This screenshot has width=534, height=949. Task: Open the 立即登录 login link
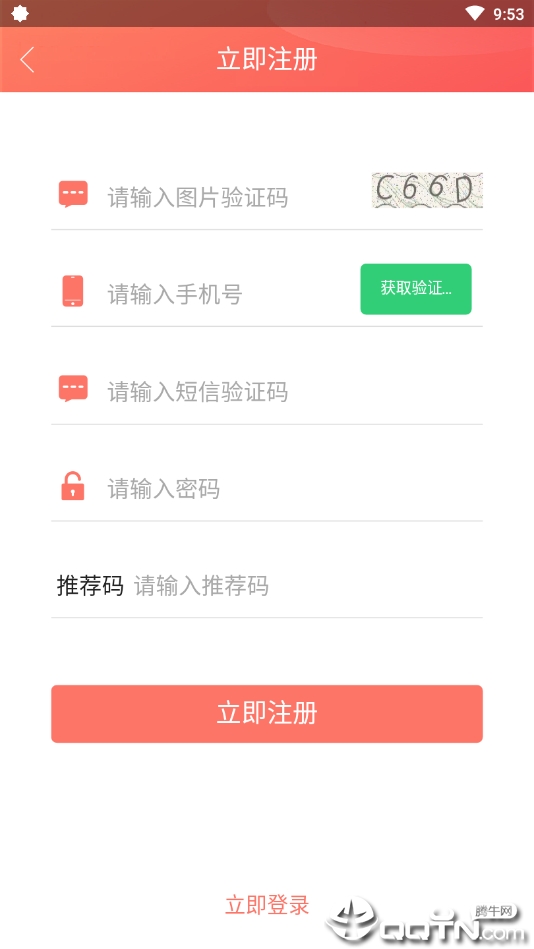(x=267, y=905)
